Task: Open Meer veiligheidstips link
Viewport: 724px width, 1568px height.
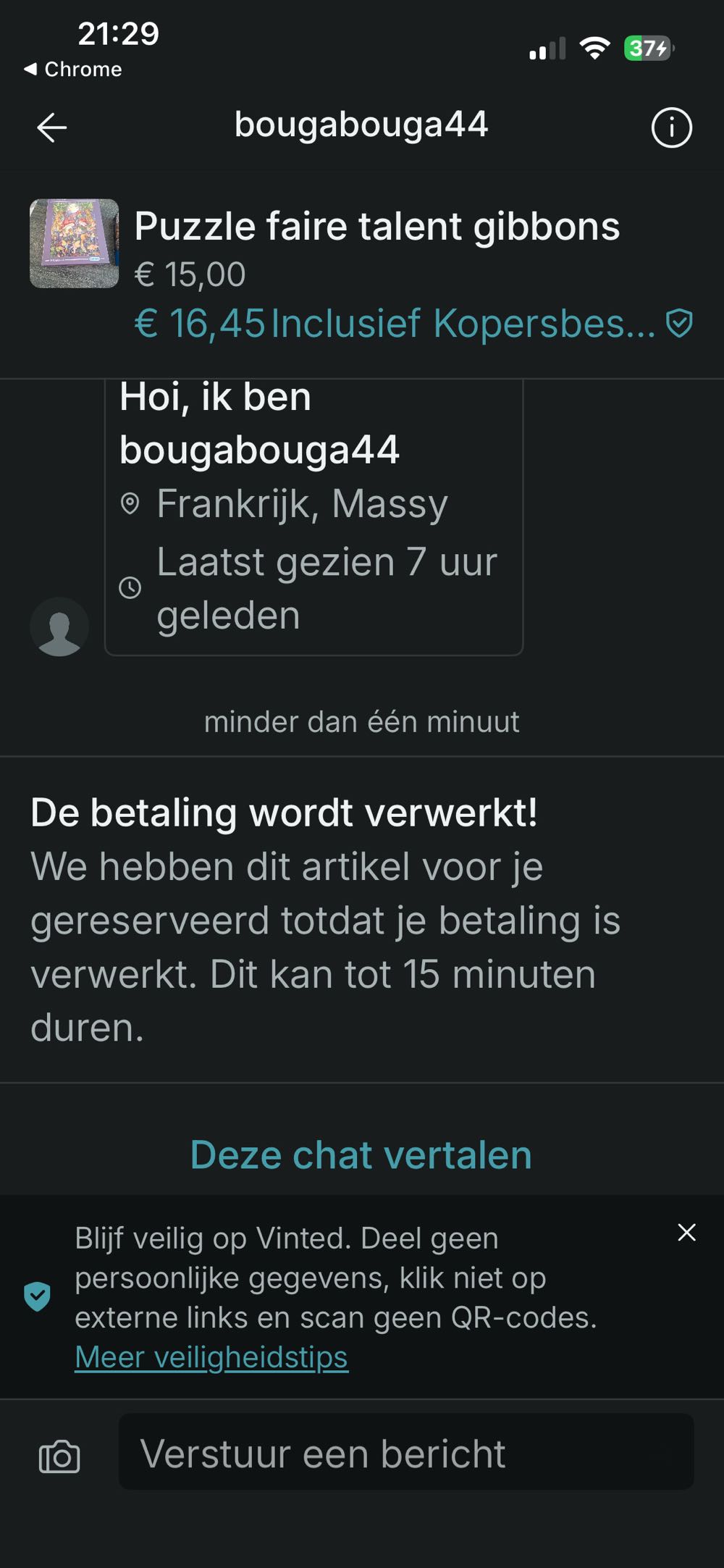Action: pos(211,1357)
